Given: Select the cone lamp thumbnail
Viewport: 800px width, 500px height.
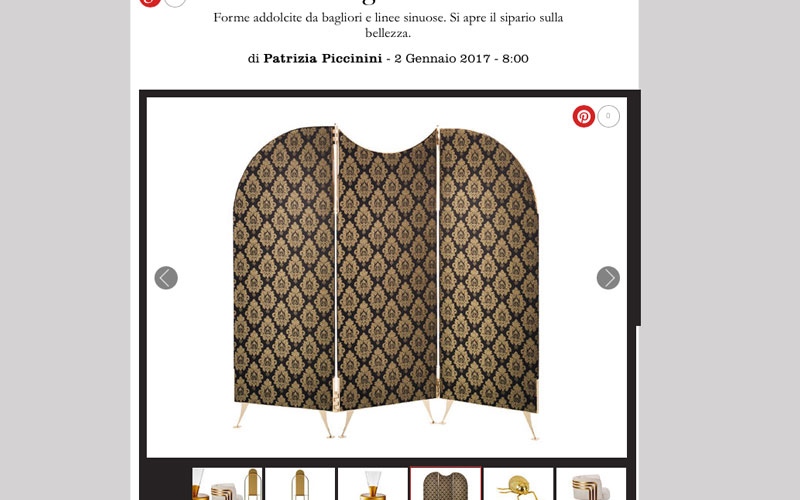Looking at the screenshot, I should tap(372, 484).
